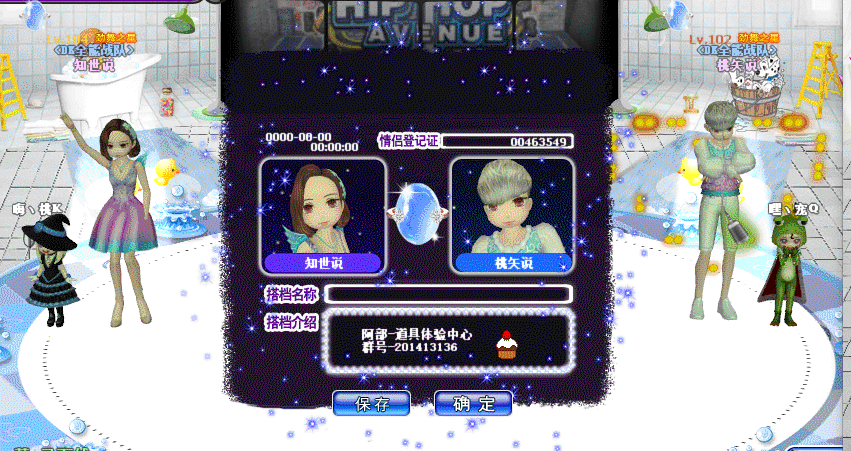Tap the 保存 save button
This screenshot has height=451, width=851.
pos(371,404)
